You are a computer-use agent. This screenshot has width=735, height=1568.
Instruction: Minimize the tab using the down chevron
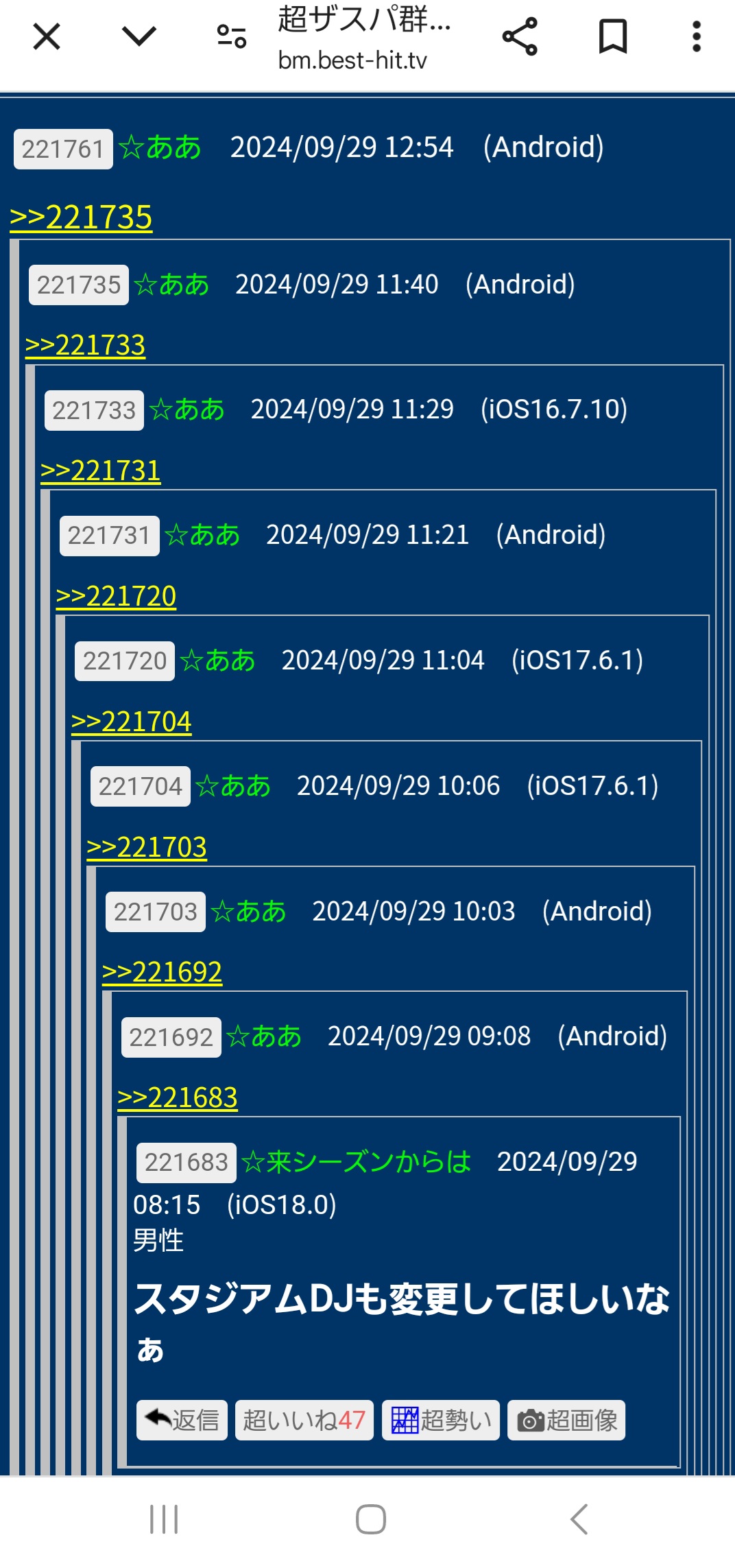coord(139,36)
